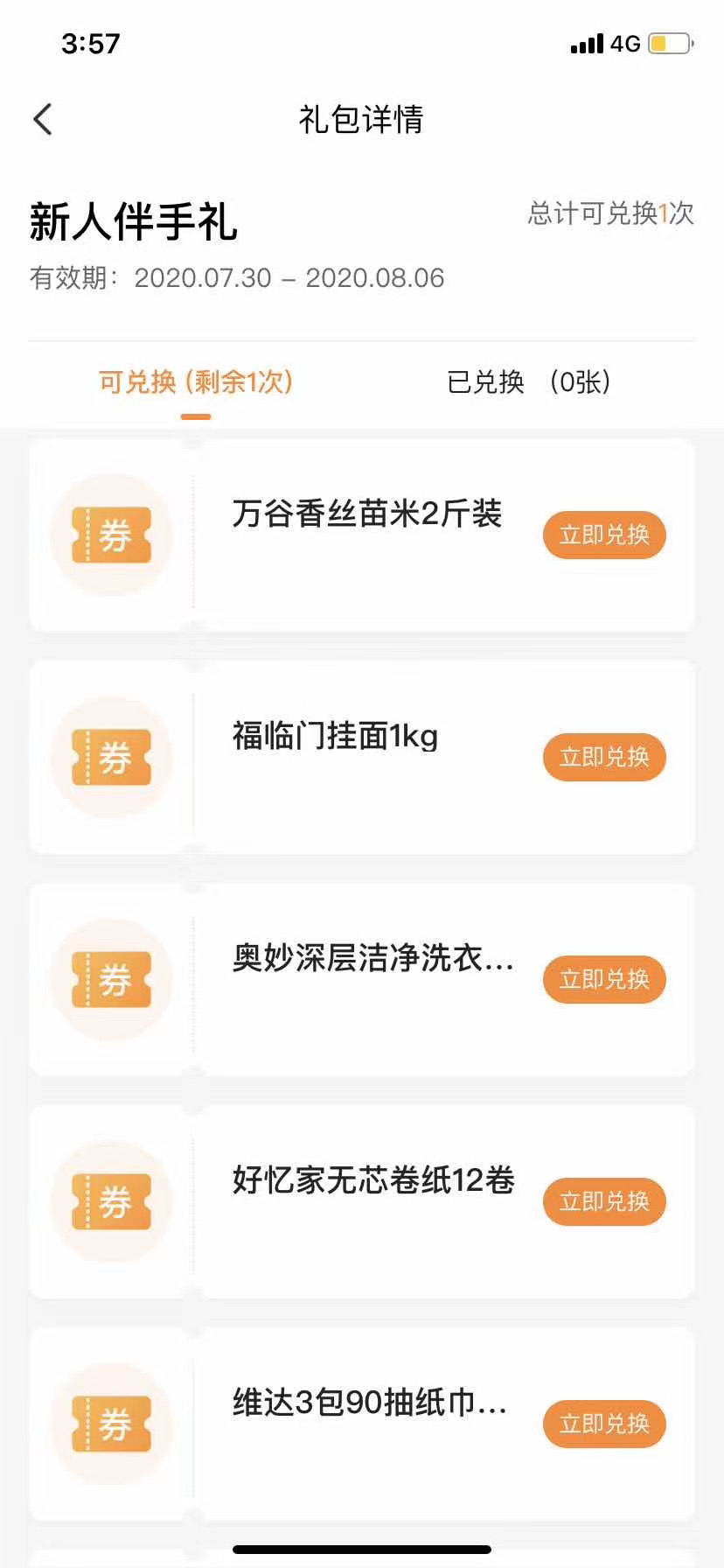Hit 立即兑换 next to 好忆家无芯卷纸12卷

604,1201
